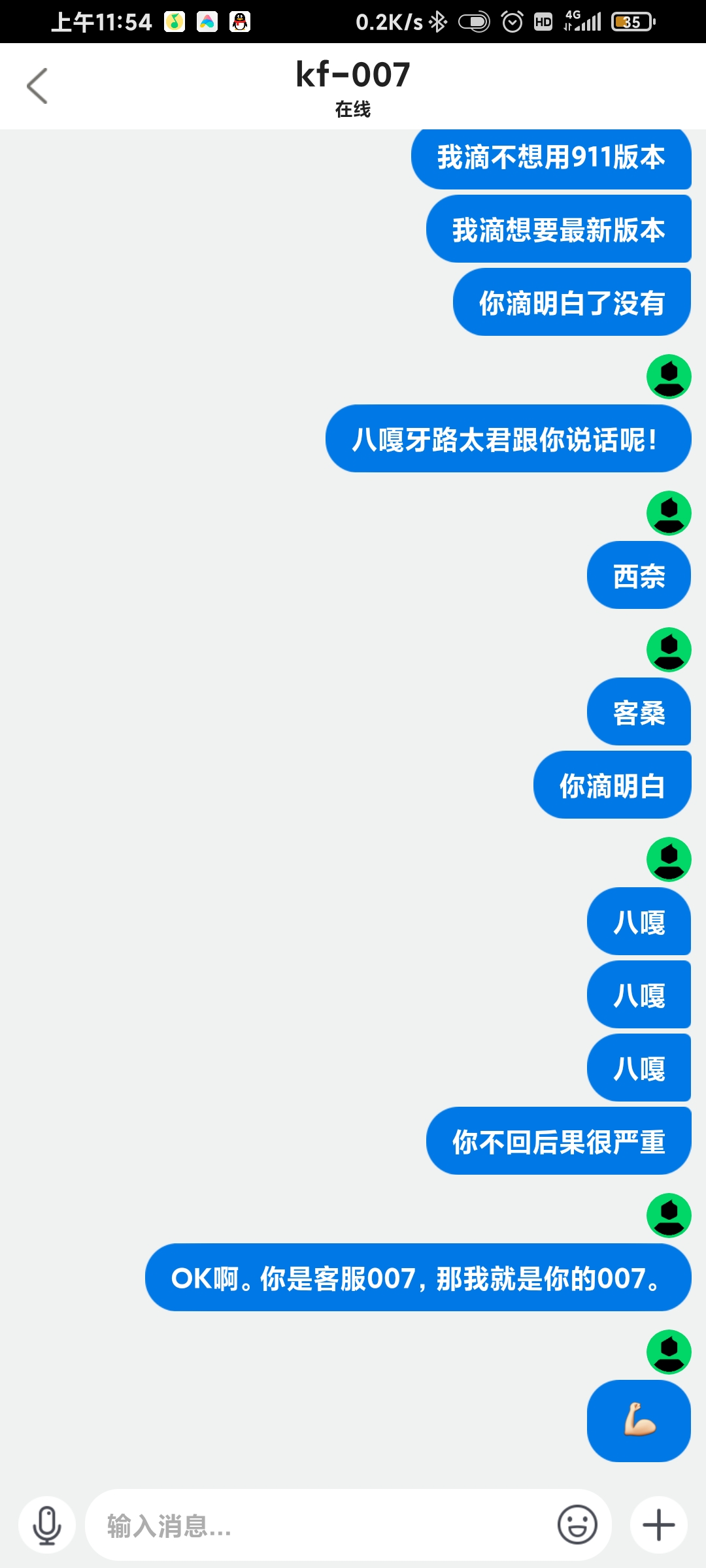Screen dimensions: 706x1568
Task: Open the emoji picker
Action: pos(577,1526)
